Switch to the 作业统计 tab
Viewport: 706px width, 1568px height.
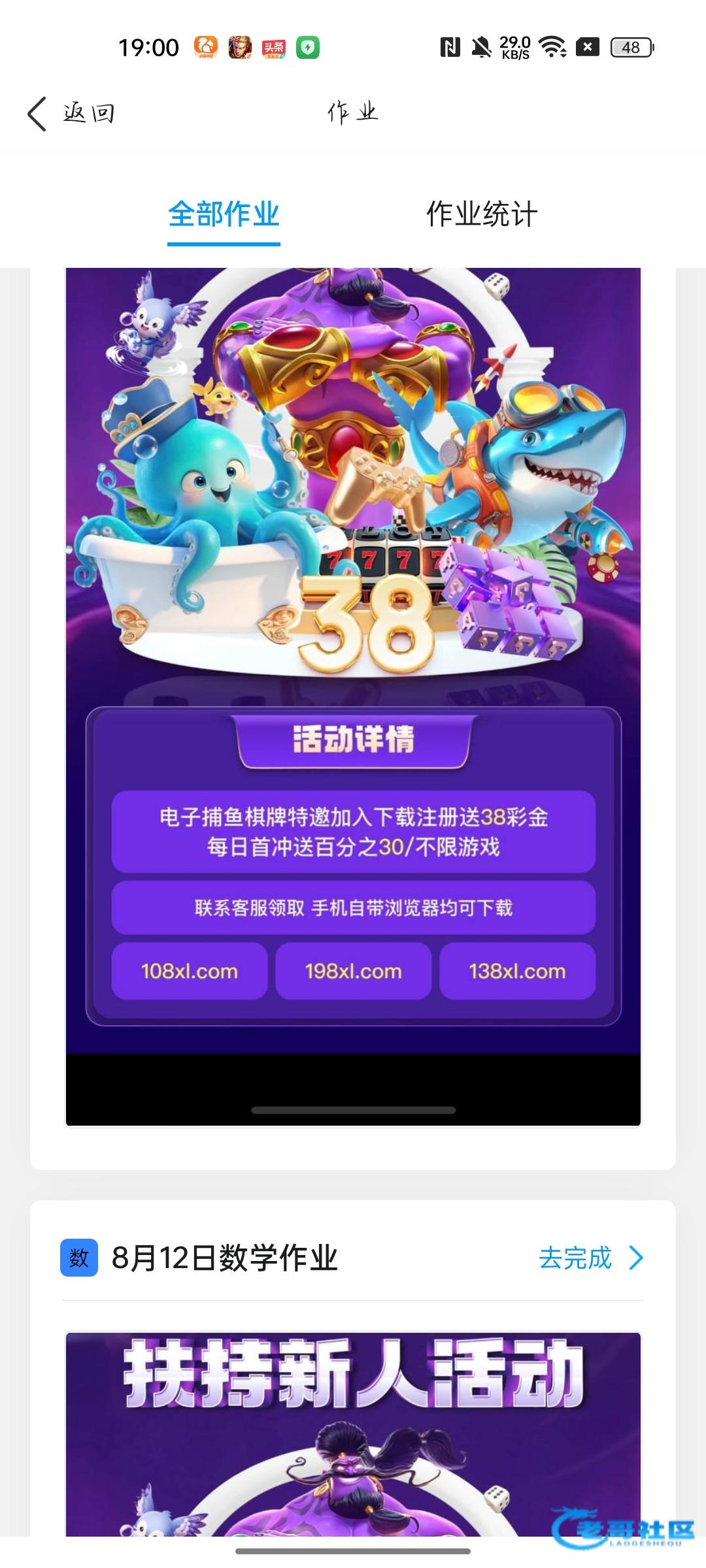coord(482,214)
